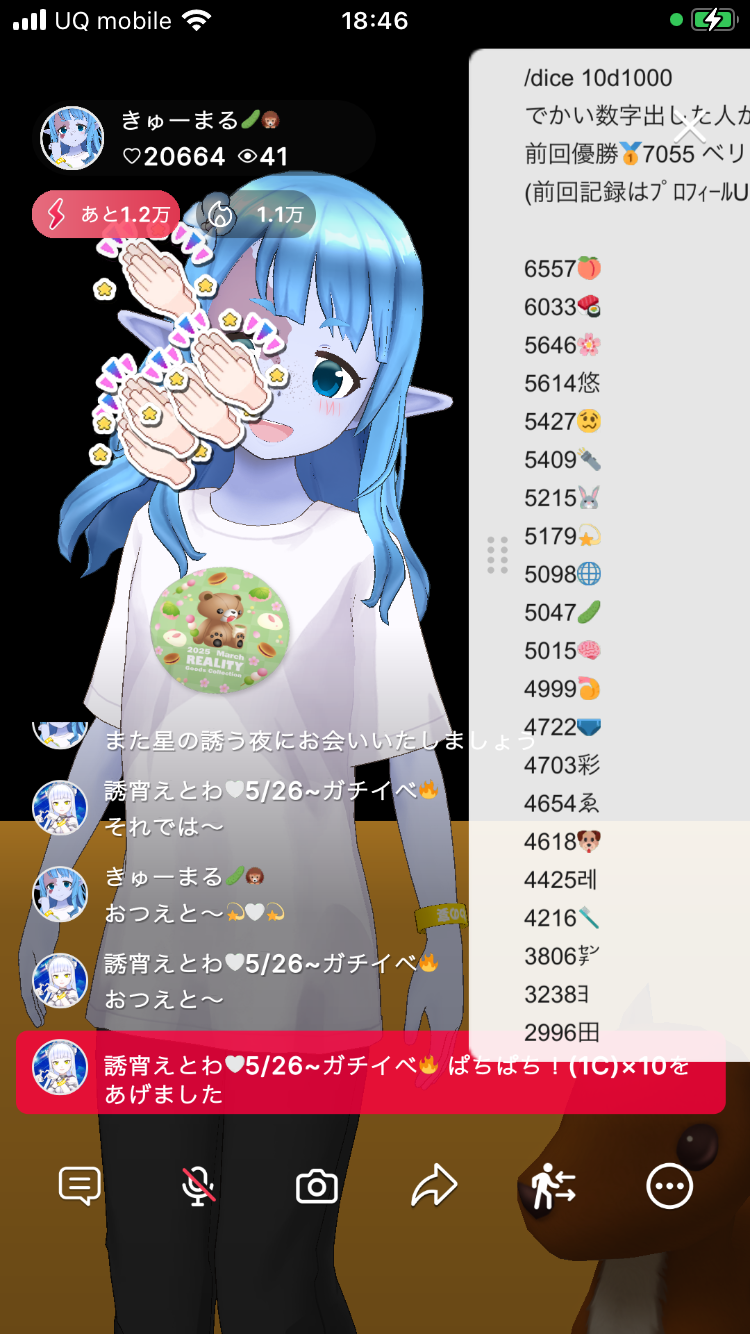Open 誘宵えとわ's avatar beside それでは〜 comment
This screenshot has width=750, height=1334.
coord(60,808)
